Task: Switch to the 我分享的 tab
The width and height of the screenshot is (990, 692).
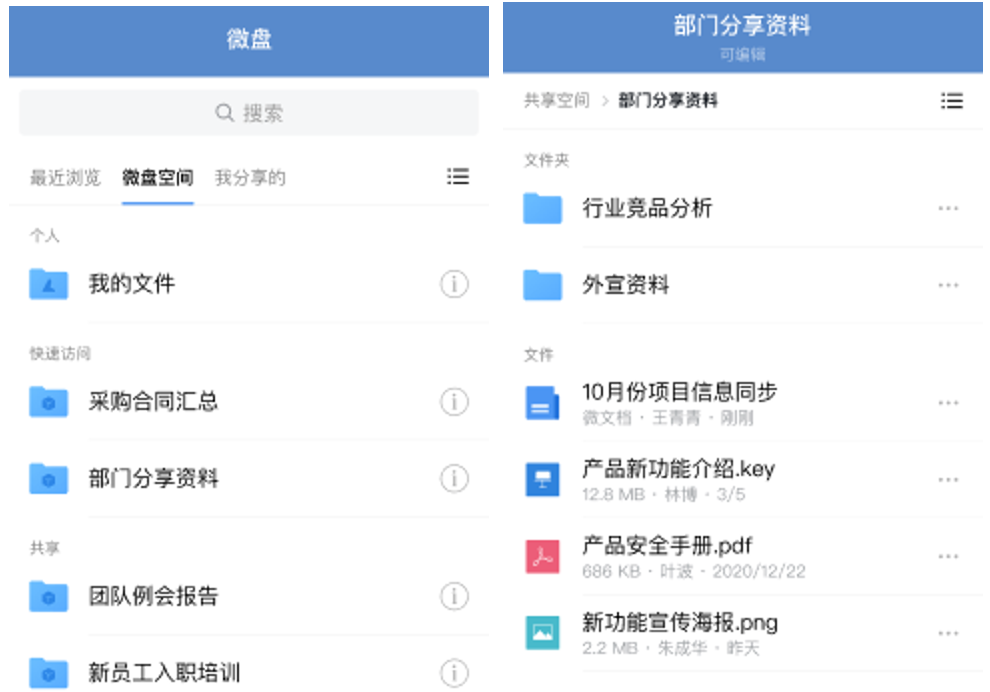Action: pos(250,178)
